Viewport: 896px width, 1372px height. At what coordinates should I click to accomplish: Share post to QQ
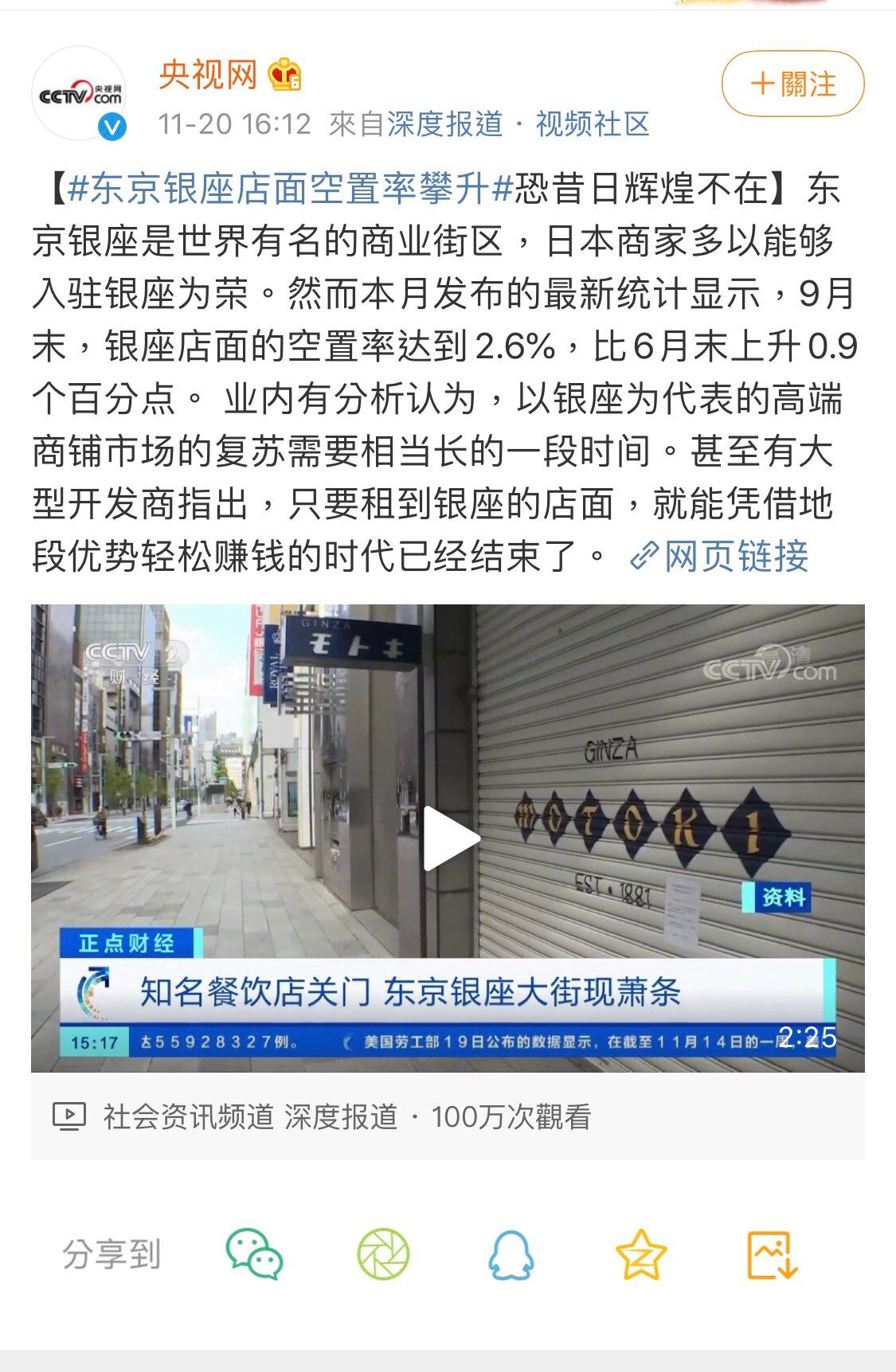coord(511,1254)
